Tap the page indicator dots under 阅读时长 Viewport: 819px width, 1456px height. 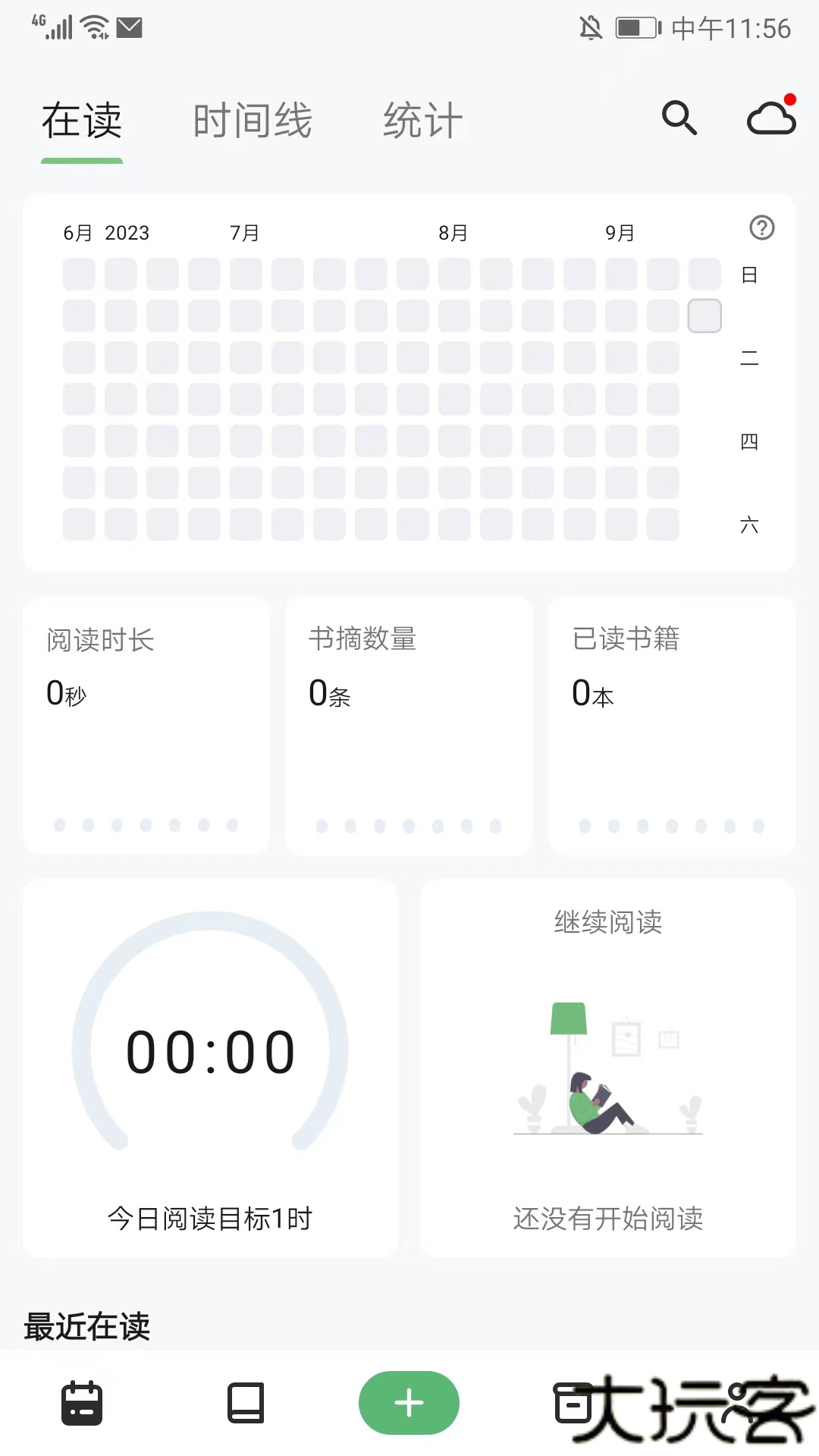click(146, 827)
